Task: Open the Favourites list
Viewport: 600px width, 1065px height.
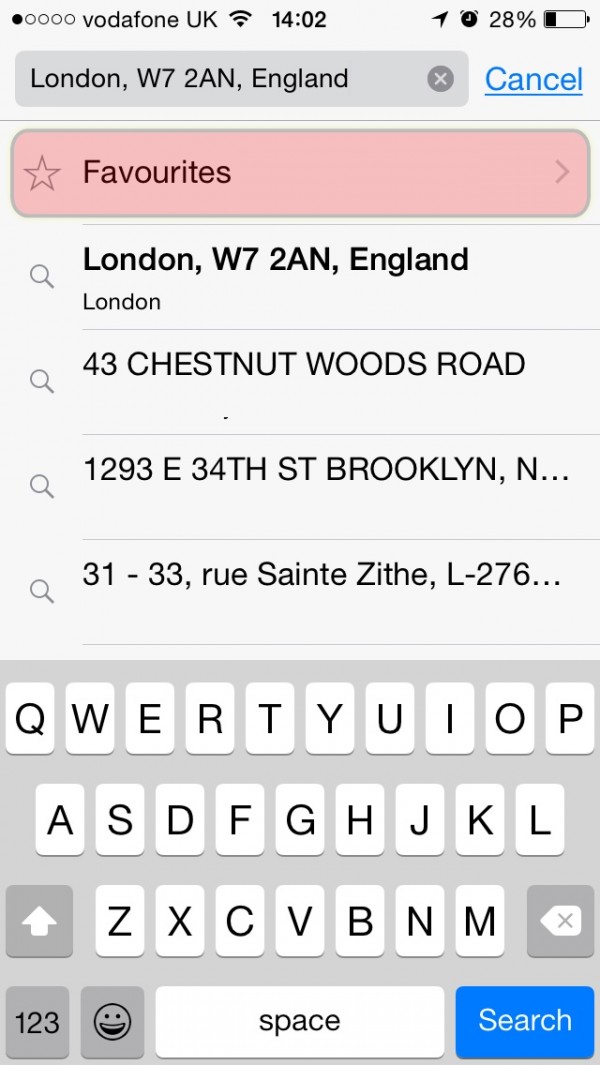Action: coord(300,172)
